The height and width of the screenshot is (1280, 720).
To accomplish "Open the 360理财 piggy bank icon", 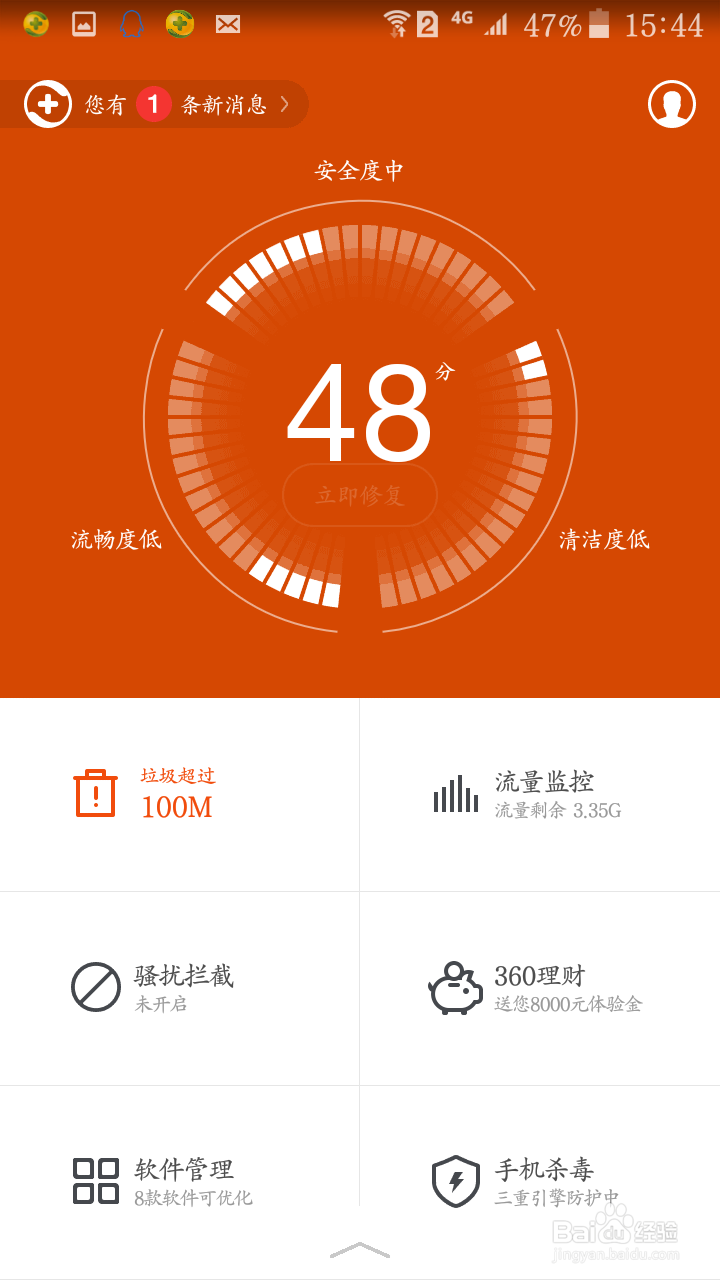I will [455, 987].
